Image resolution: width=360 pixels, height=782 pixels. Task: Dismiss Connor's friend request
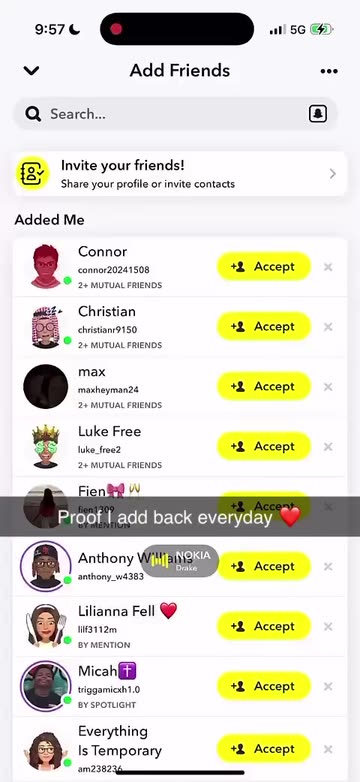point(328,267)
